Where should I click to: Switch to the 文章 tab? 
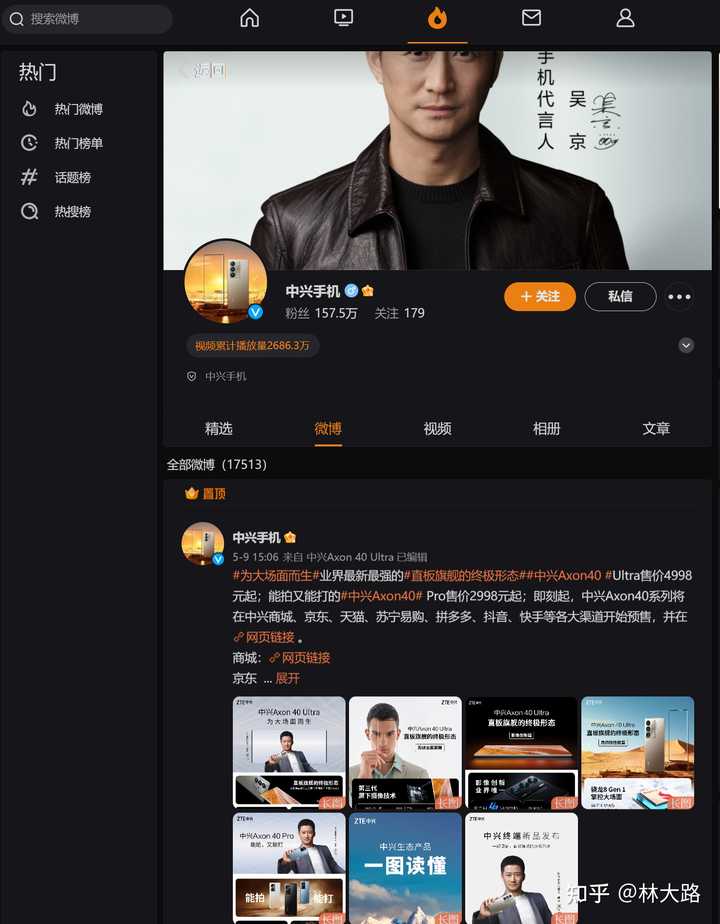pos(656,428)
